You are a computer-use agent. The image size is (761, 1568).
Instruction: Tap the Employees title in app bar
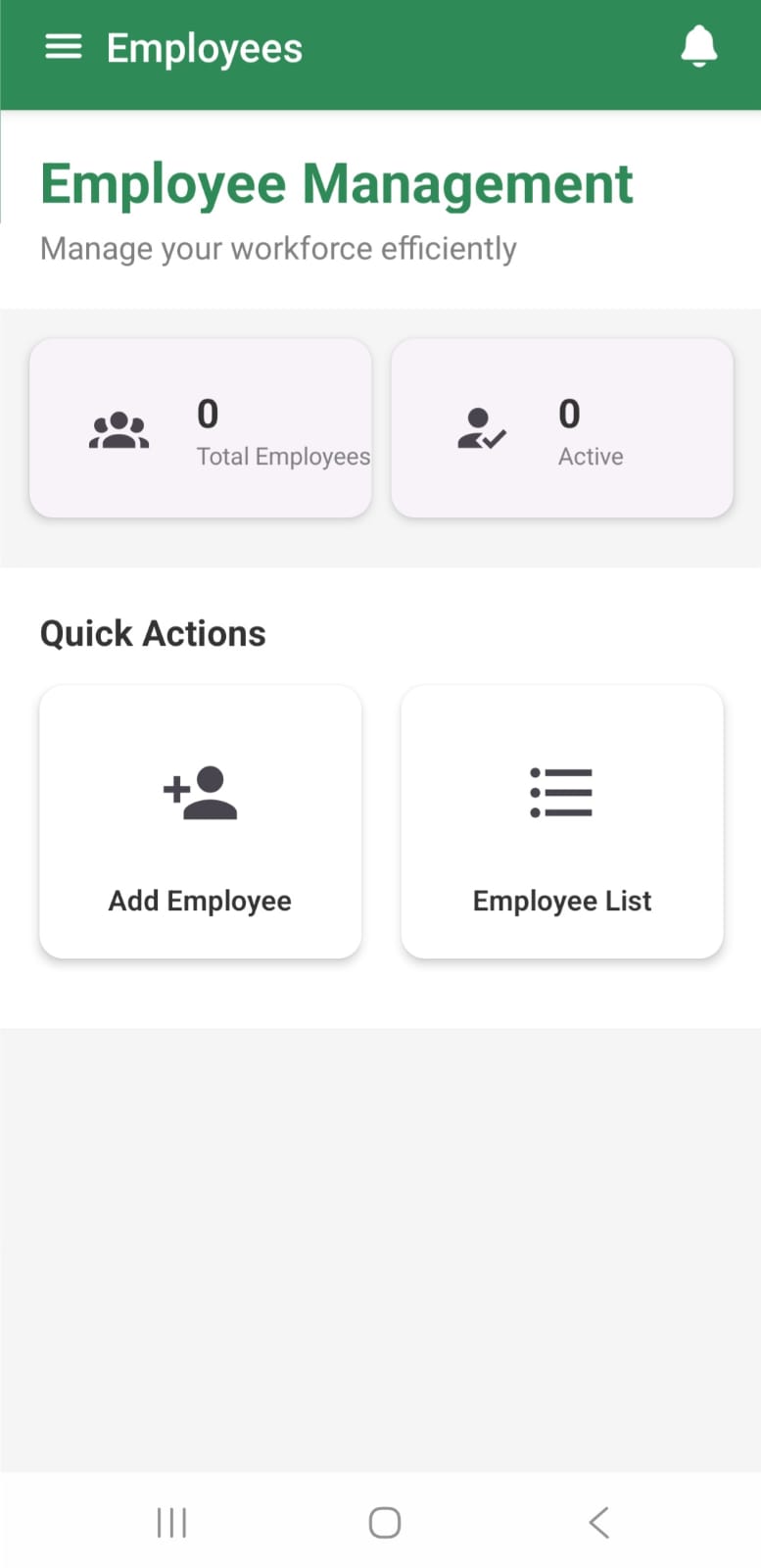(204, 47)
